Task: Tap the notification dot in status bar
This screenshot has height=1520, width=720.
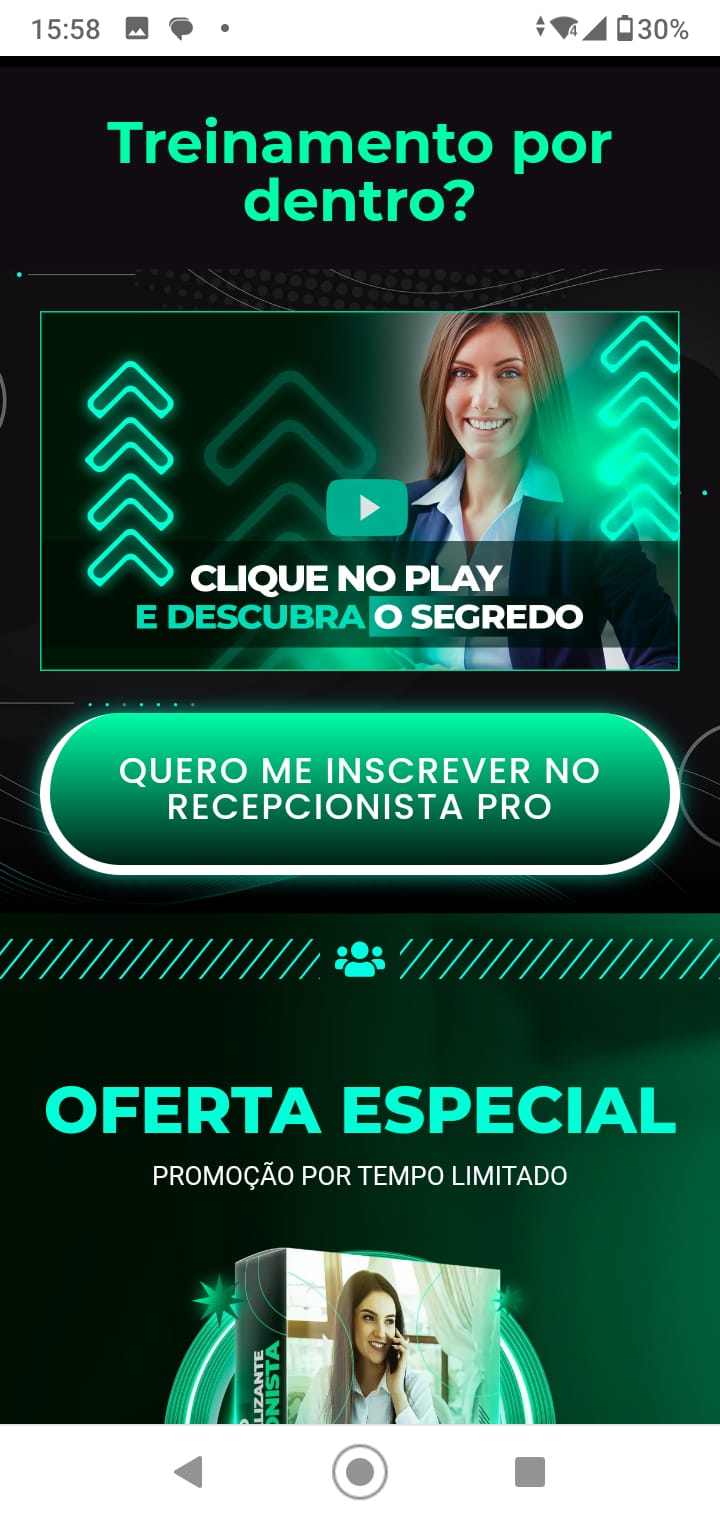Action: [226, 28]
